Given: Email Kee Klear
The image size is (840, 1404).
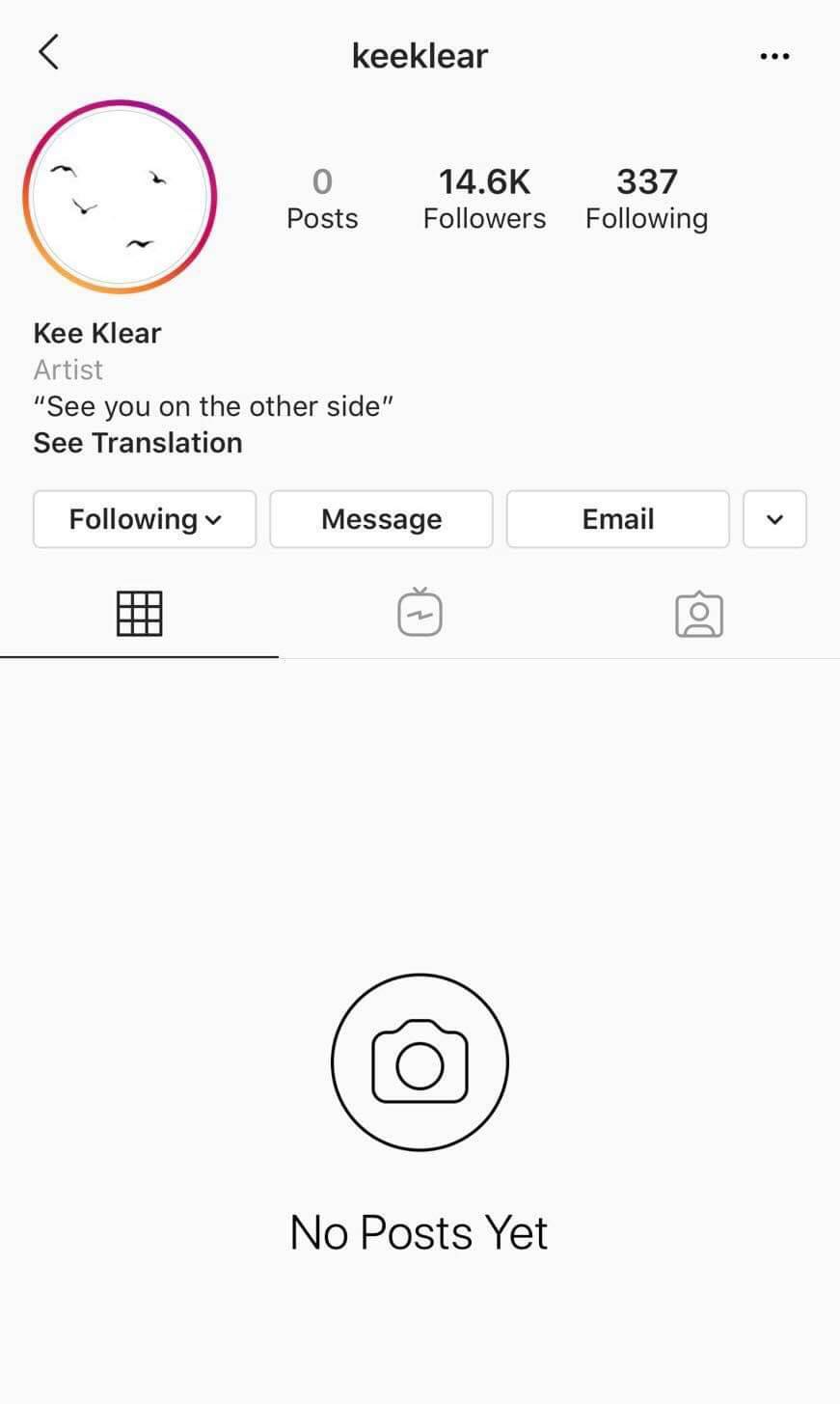Looking at the screenshot, I should [617, 519].
